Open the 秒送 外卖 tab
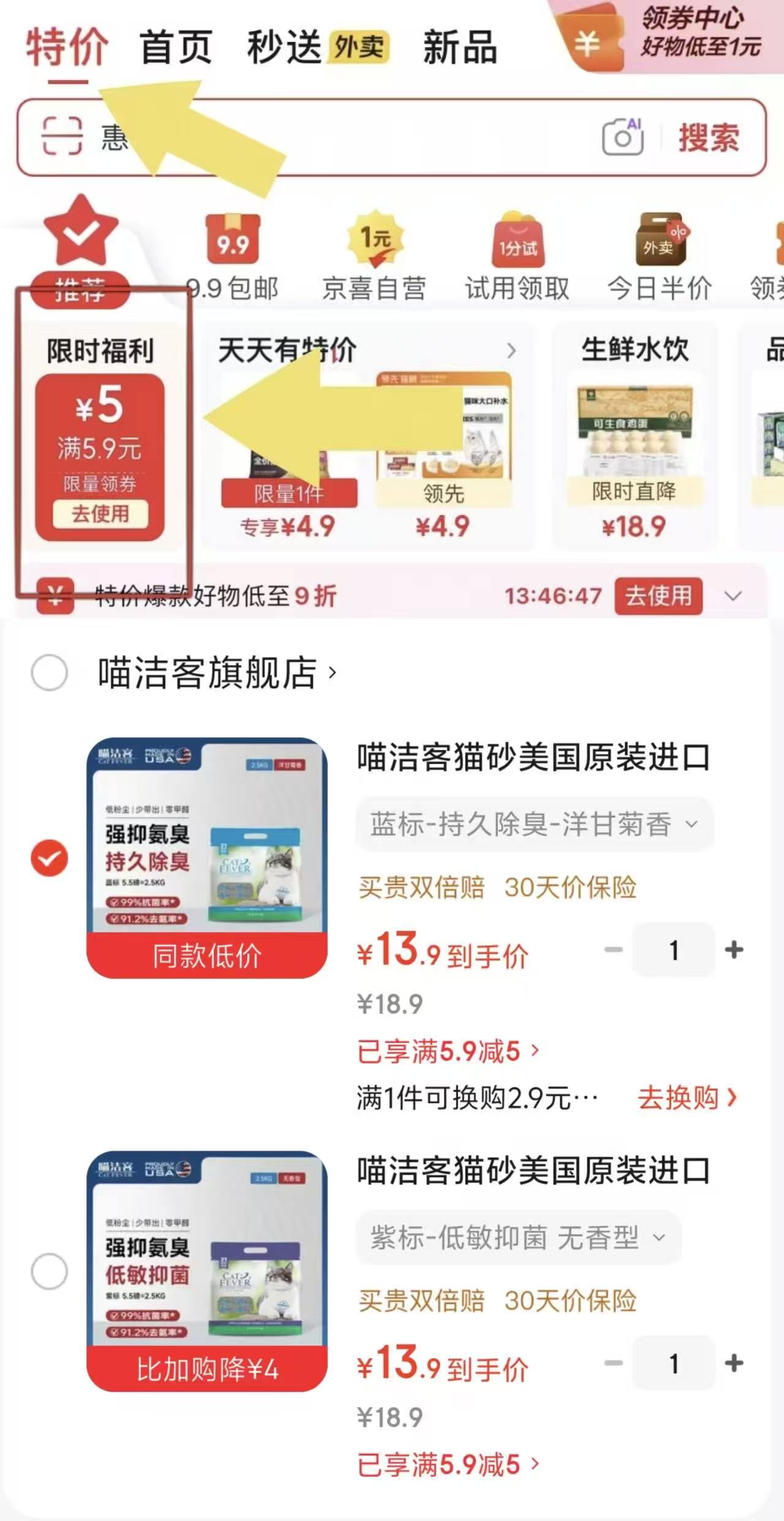 tap(318, 47)
